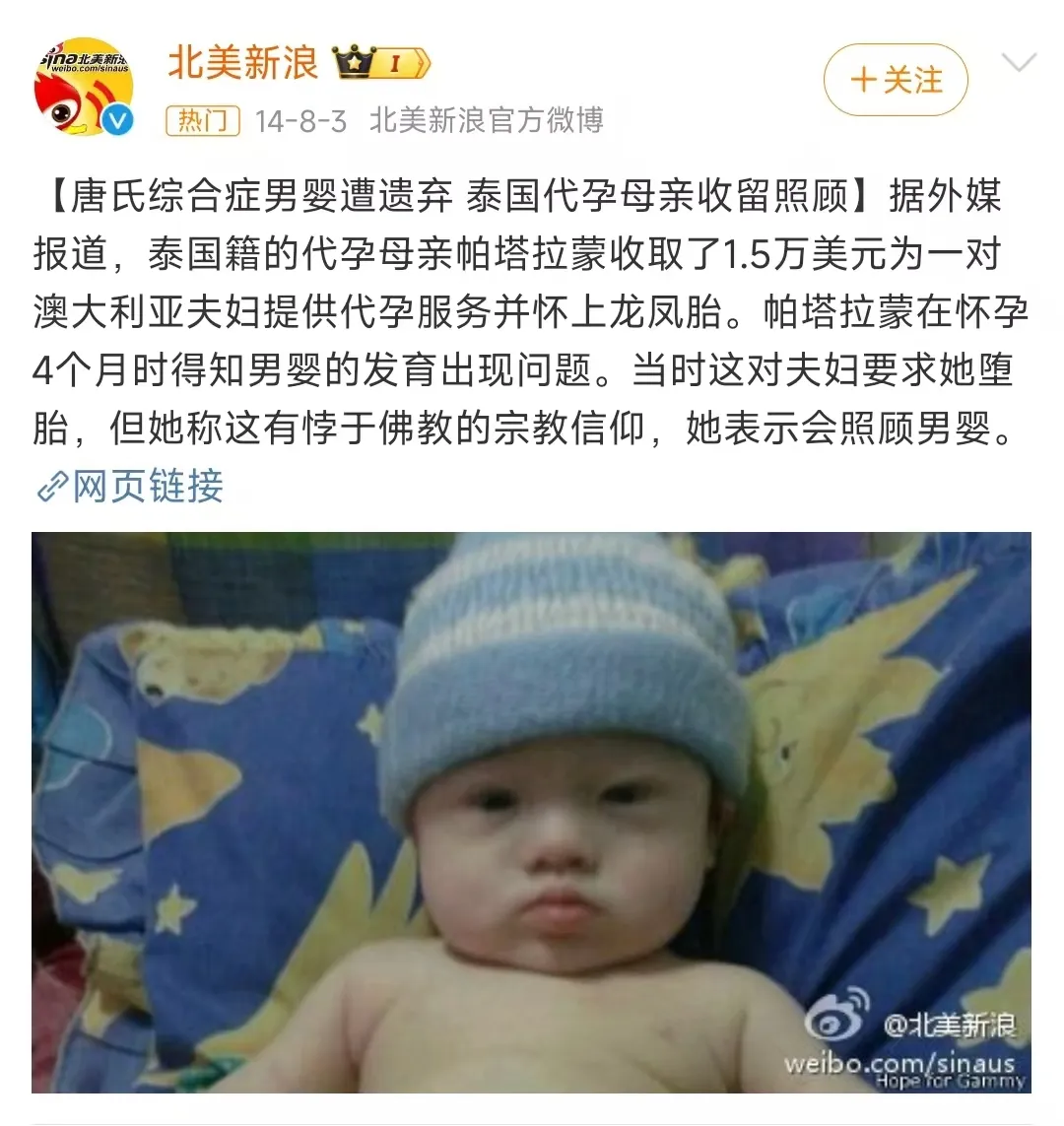Viewport: 1064px width, 1126px height.
Task: Expand the post options chevron
Action: click(1019, 63)
